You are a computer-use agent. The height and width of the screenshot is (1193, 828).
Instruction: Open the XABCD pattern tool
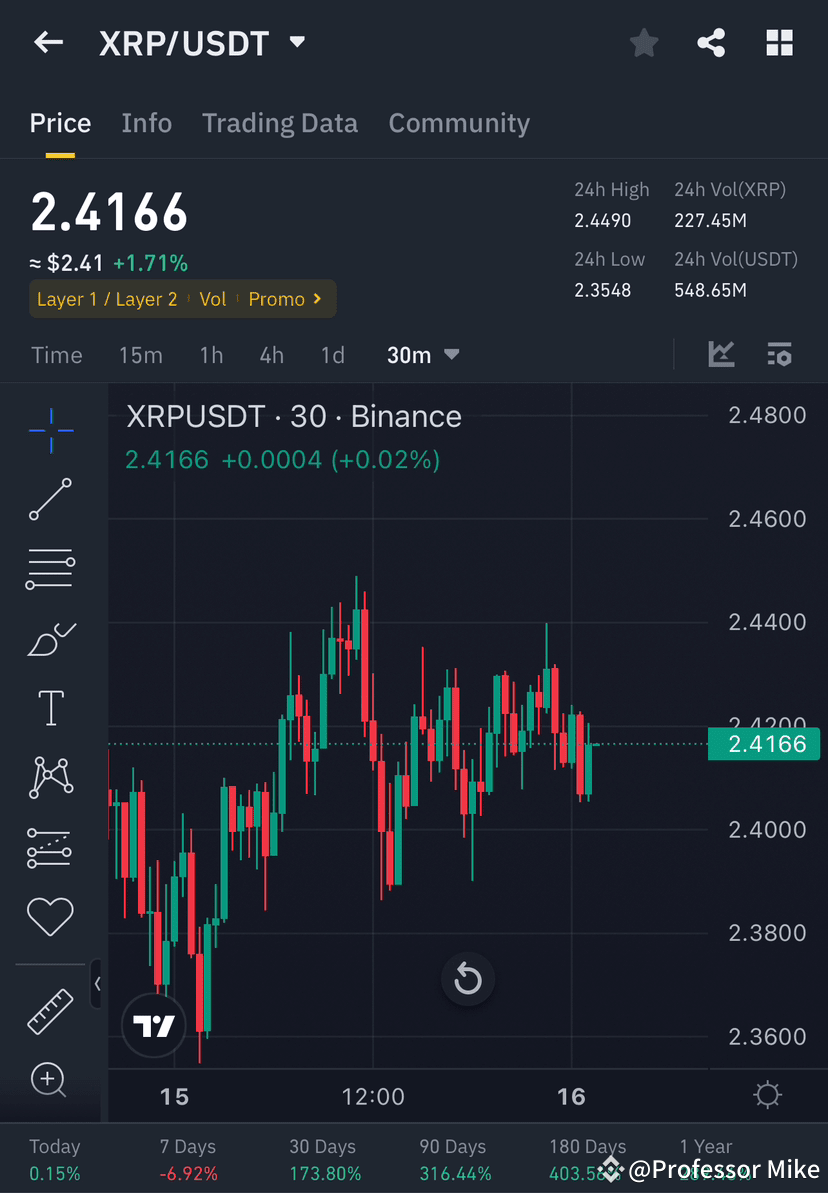tap(50, 777)
